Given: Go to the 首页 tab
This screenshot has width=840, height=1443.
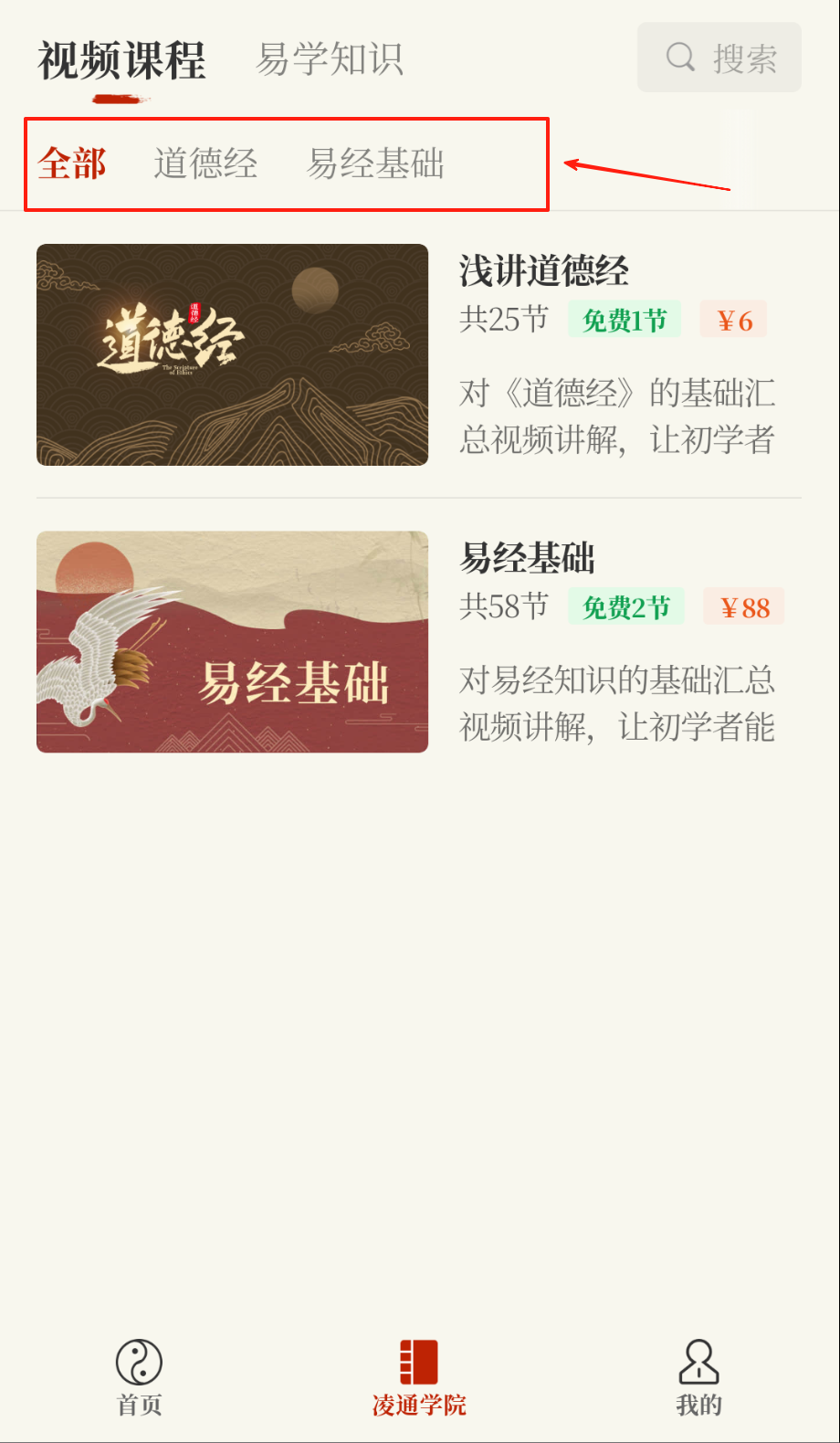Looking at the screenshot, I should (x=140, y=1377).
